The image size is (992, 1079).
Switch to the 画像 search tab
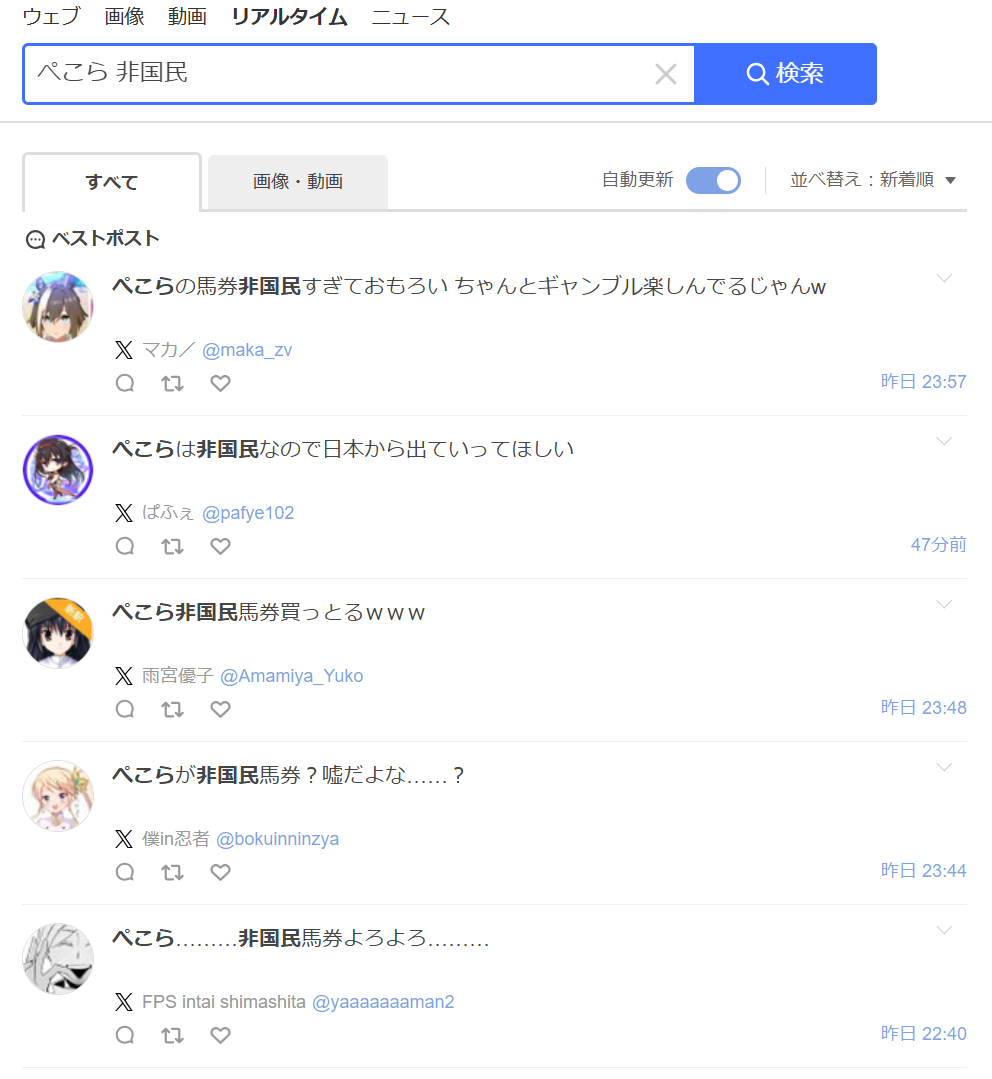point(124,17)
